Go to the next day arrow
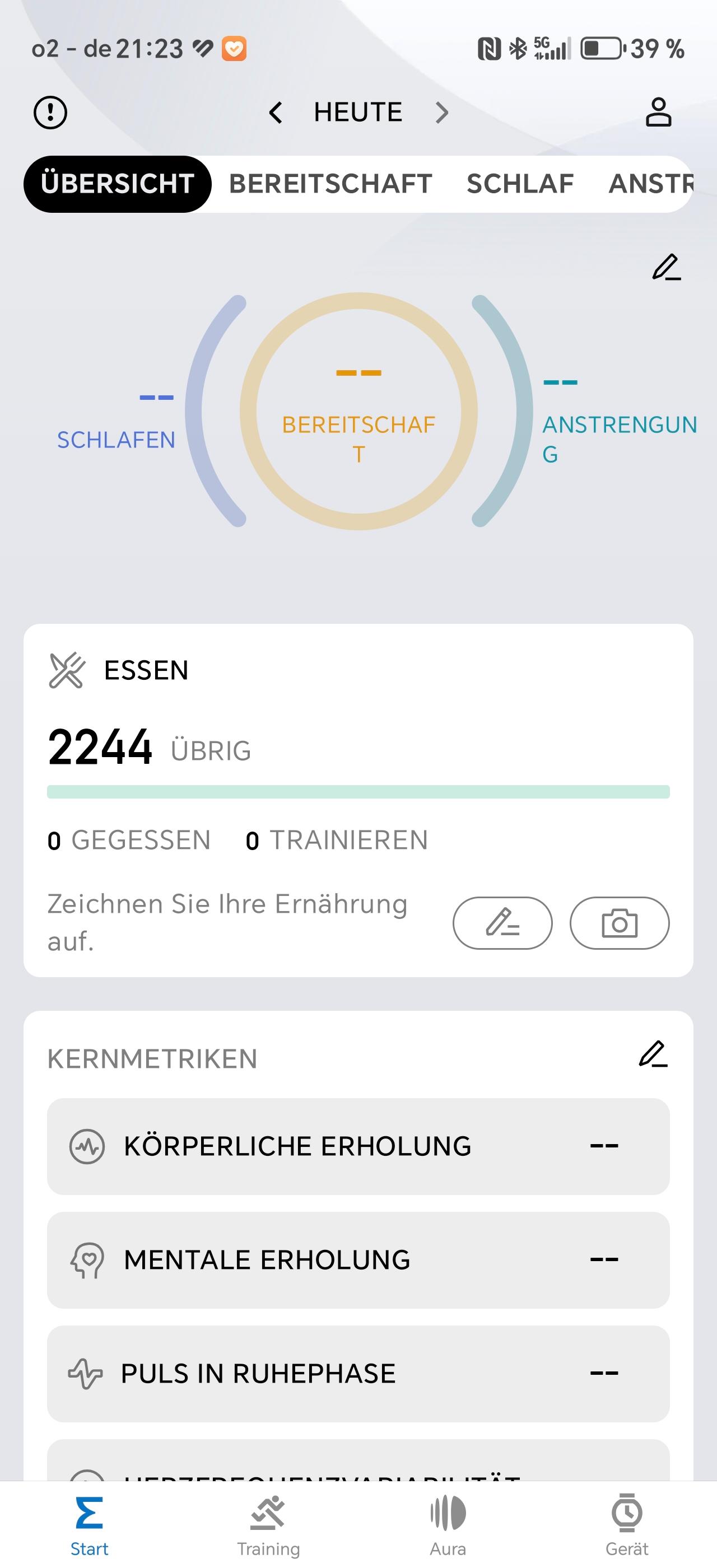The image size is (717, 1568). tap(442, 113)
